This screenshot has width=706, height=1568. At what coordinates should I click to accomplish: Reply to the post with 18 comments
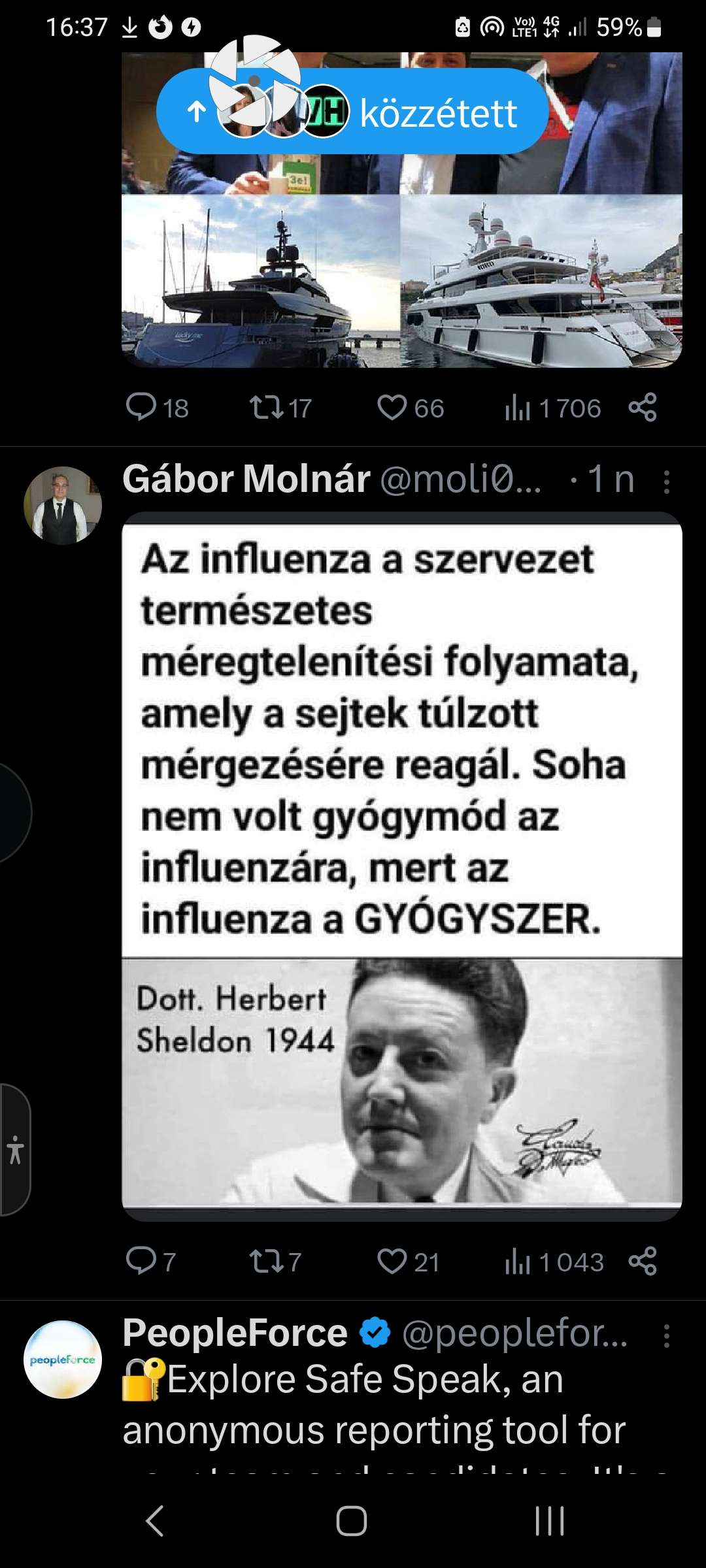141,407
